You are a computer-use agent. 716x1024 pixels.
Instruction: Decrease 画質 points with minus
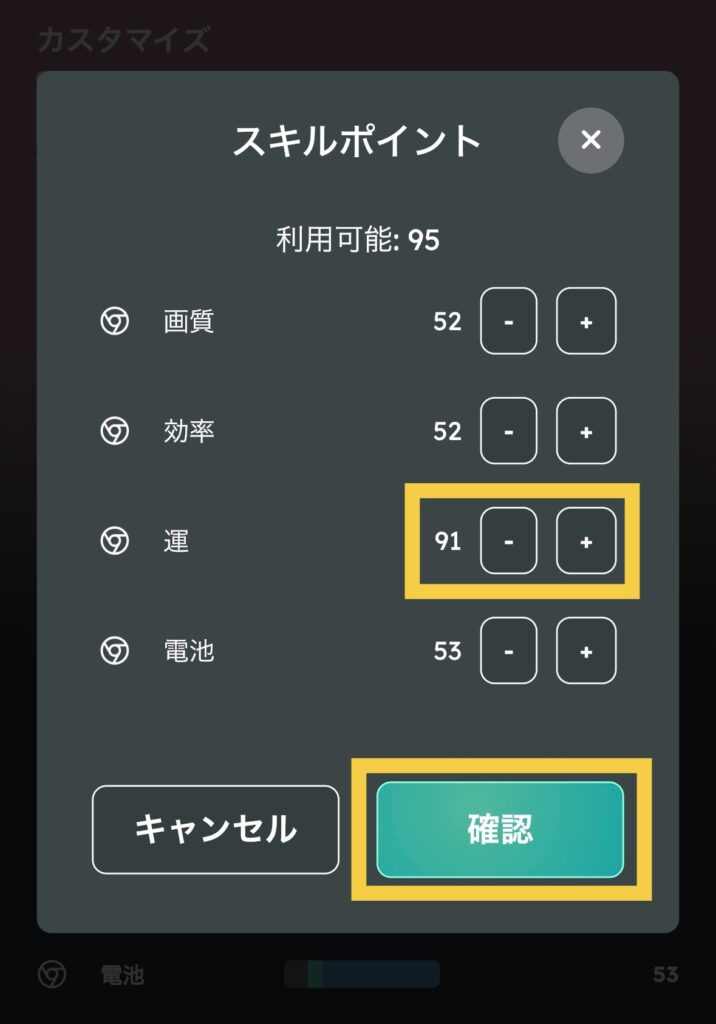508,321
